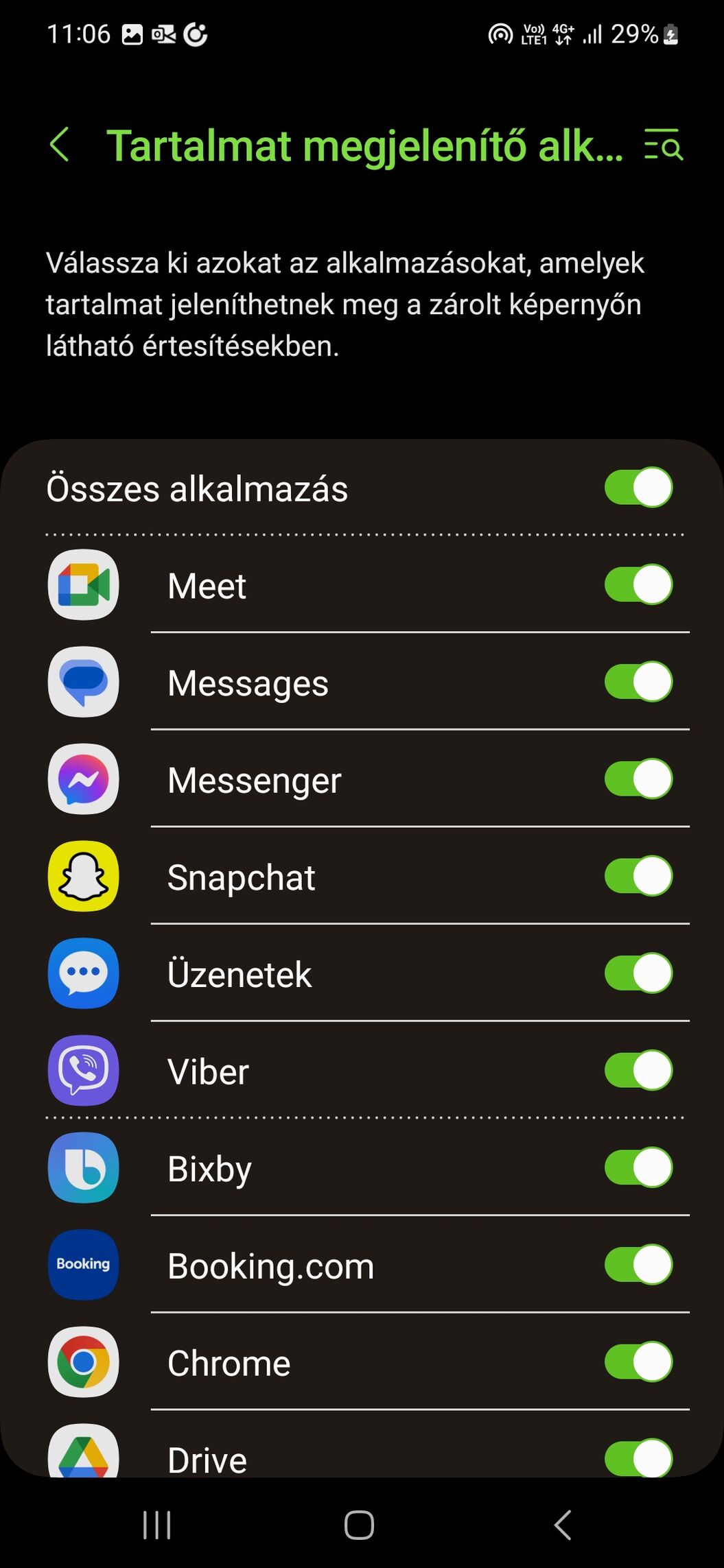Disable the Üzenetek toggle
This screenshot has height=1568, width=724.
pyautogui.click(x=638, y=974)
